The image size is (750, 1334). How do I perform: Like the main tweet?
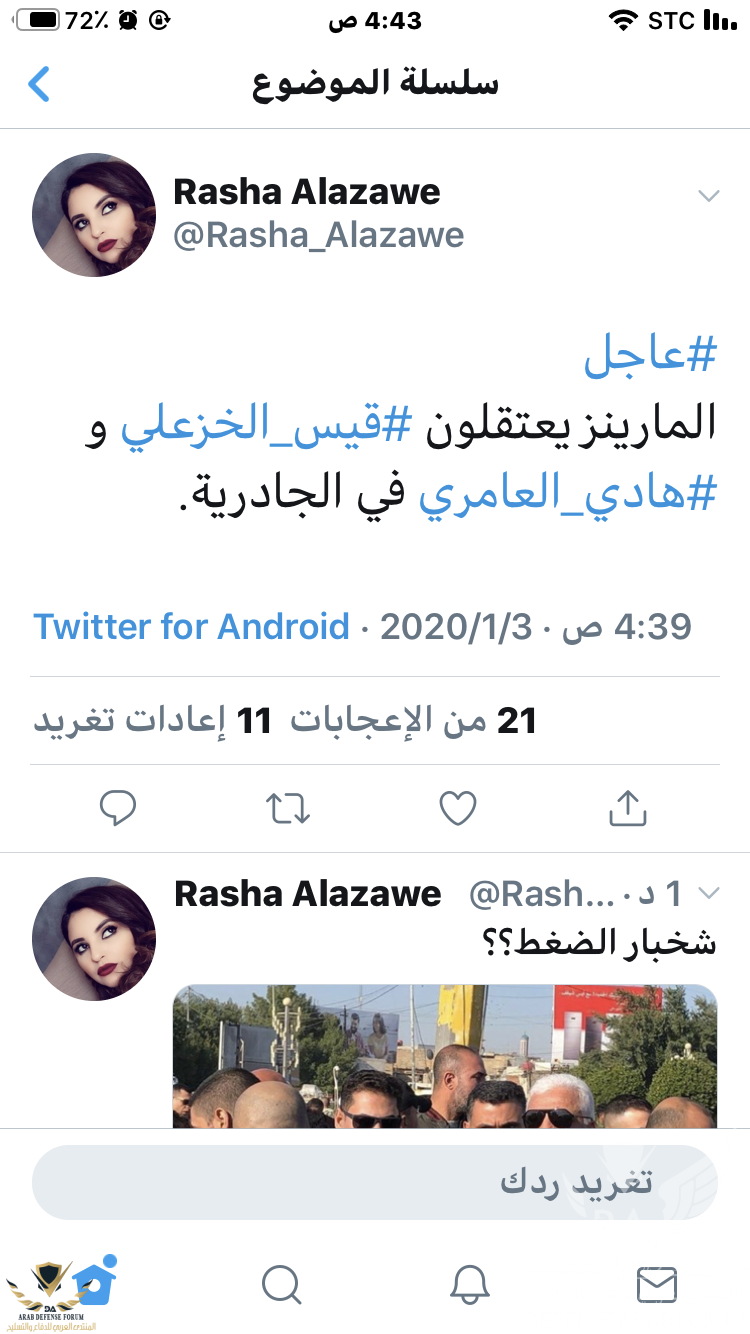[x=458, y=808]
